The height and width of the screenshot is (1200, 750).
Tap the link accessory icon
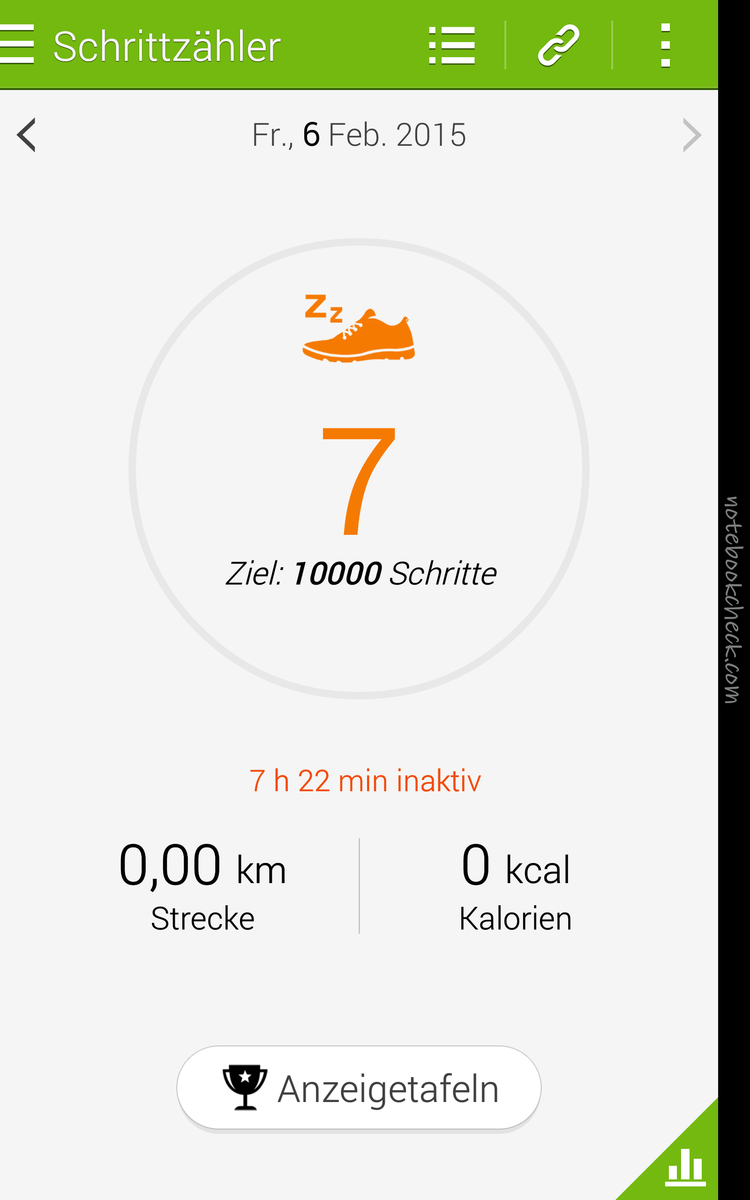pyautogui.click(x=559, y=45)
